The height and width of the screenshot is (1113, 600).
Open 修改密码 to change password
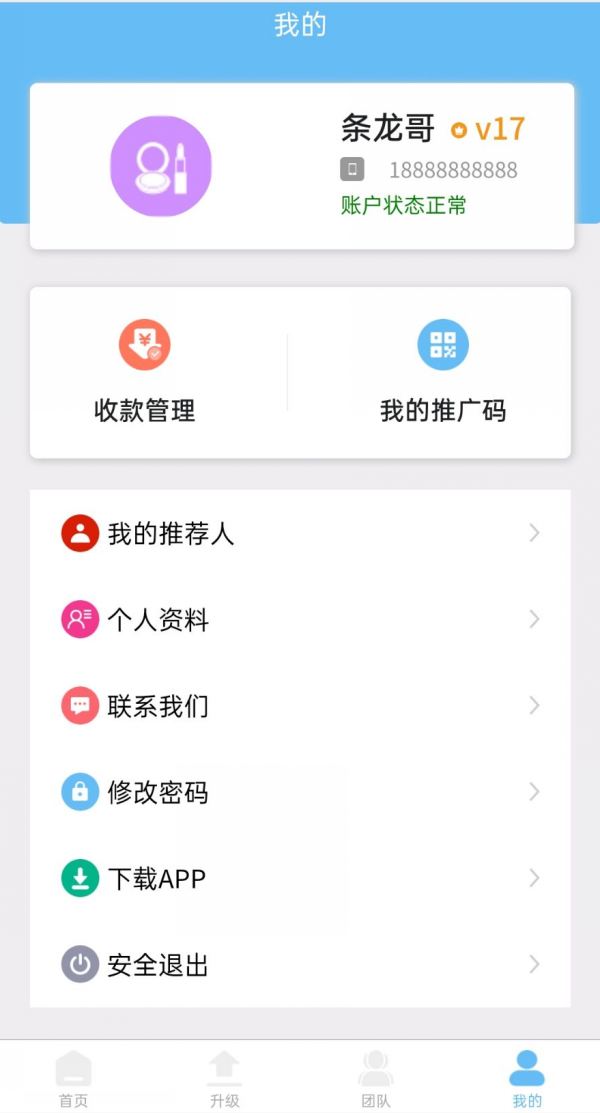[300, 792]
